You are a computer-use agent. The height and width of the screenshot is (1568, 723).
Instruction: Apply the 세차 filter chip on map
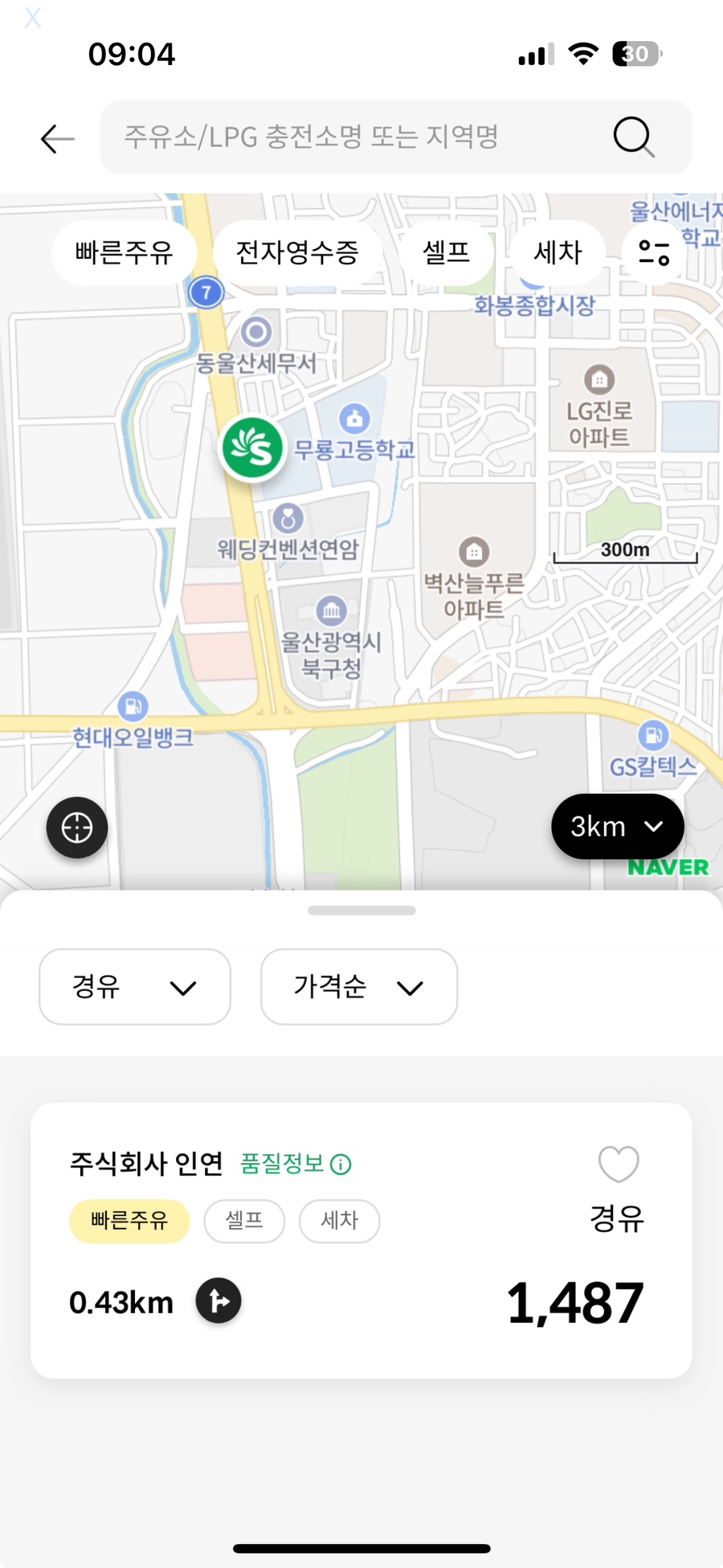coord(558,252)
